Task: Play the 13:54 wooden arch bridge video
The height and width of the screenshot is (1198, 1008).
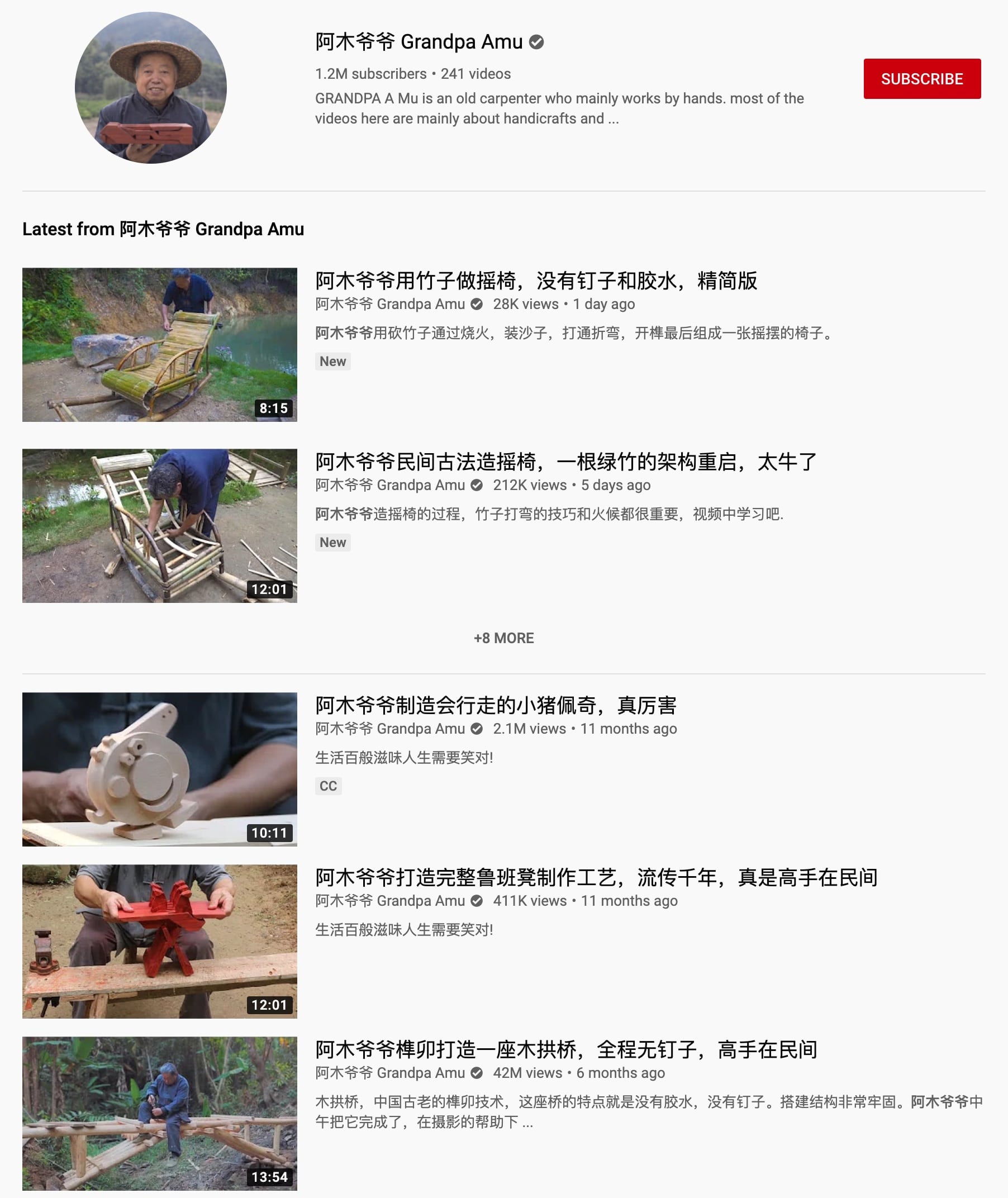Action: (x=159, y=1113)
